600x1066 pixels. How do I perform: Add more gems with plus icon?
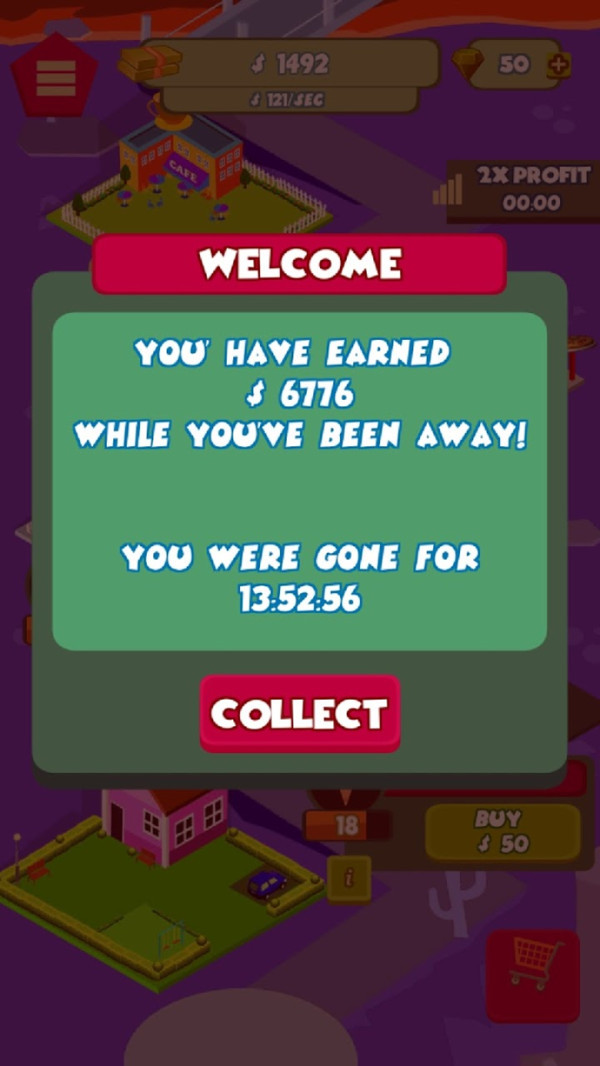coord(558,65)
